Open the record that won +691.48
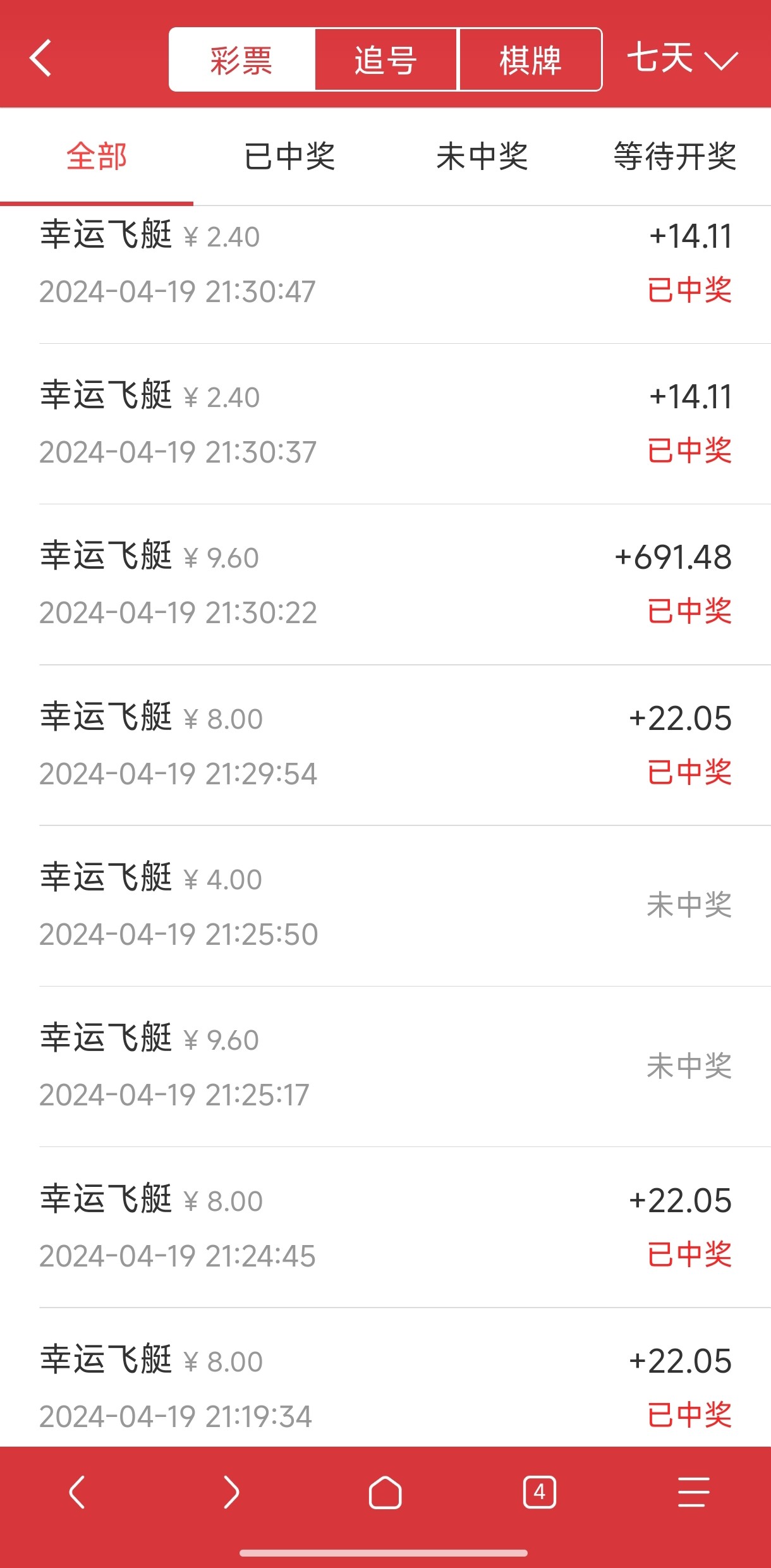The image size is (771, 1568). [x=385, y=581]
